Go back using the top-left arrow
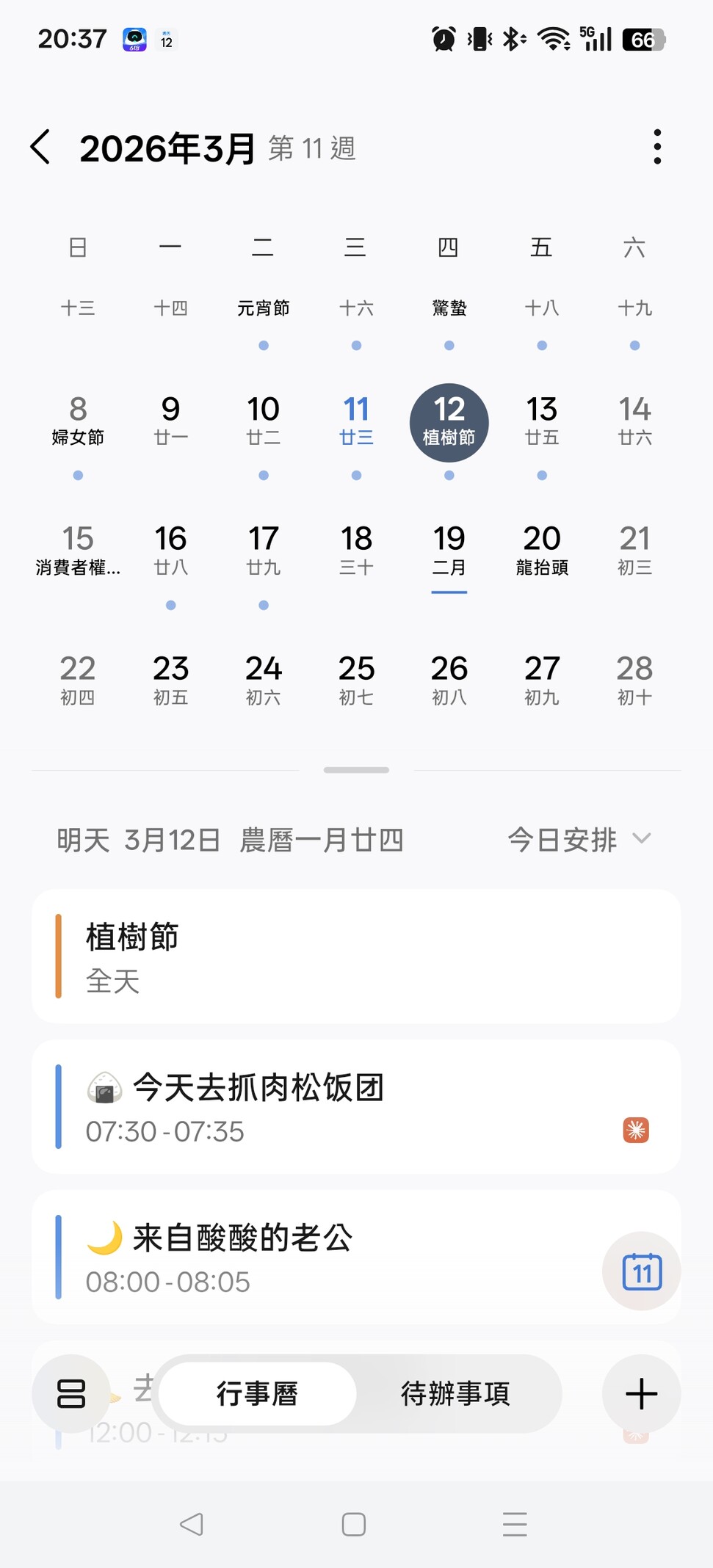 click(41, 147)
